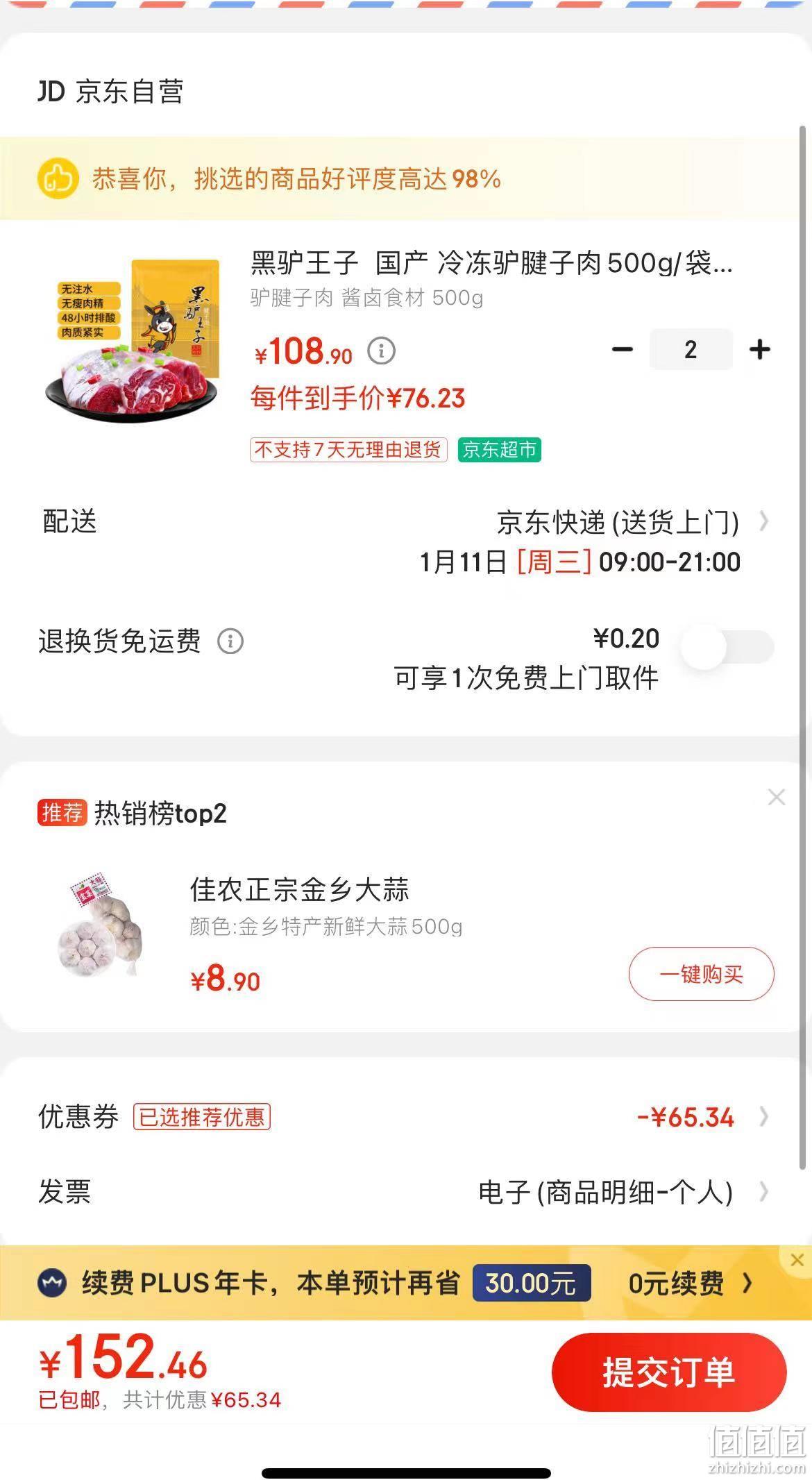
Task: Close the PLUS 年卡 renewal banner
Action: click(x=797, y=1259)
